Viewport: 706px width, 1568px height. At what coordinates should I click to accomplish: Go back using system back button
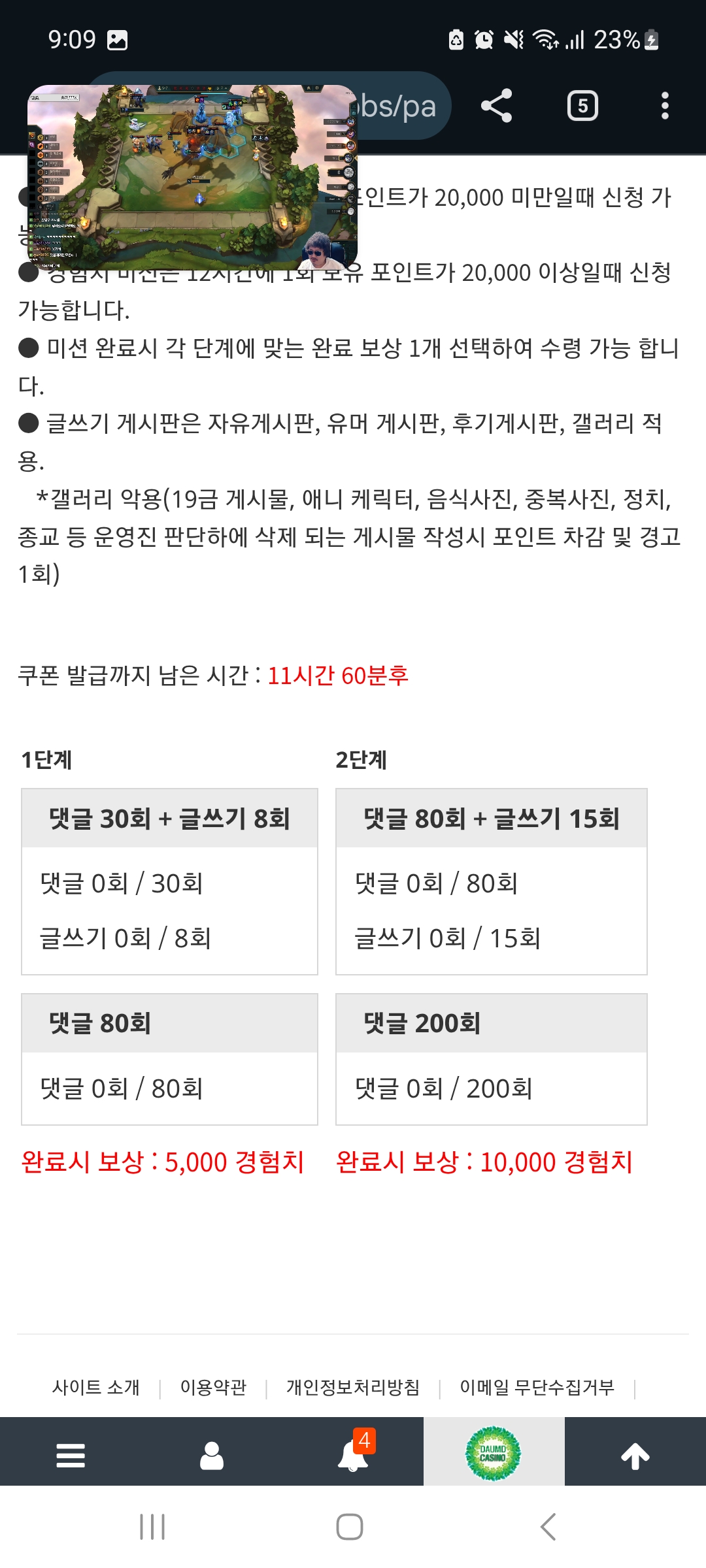click(548, 1527)
